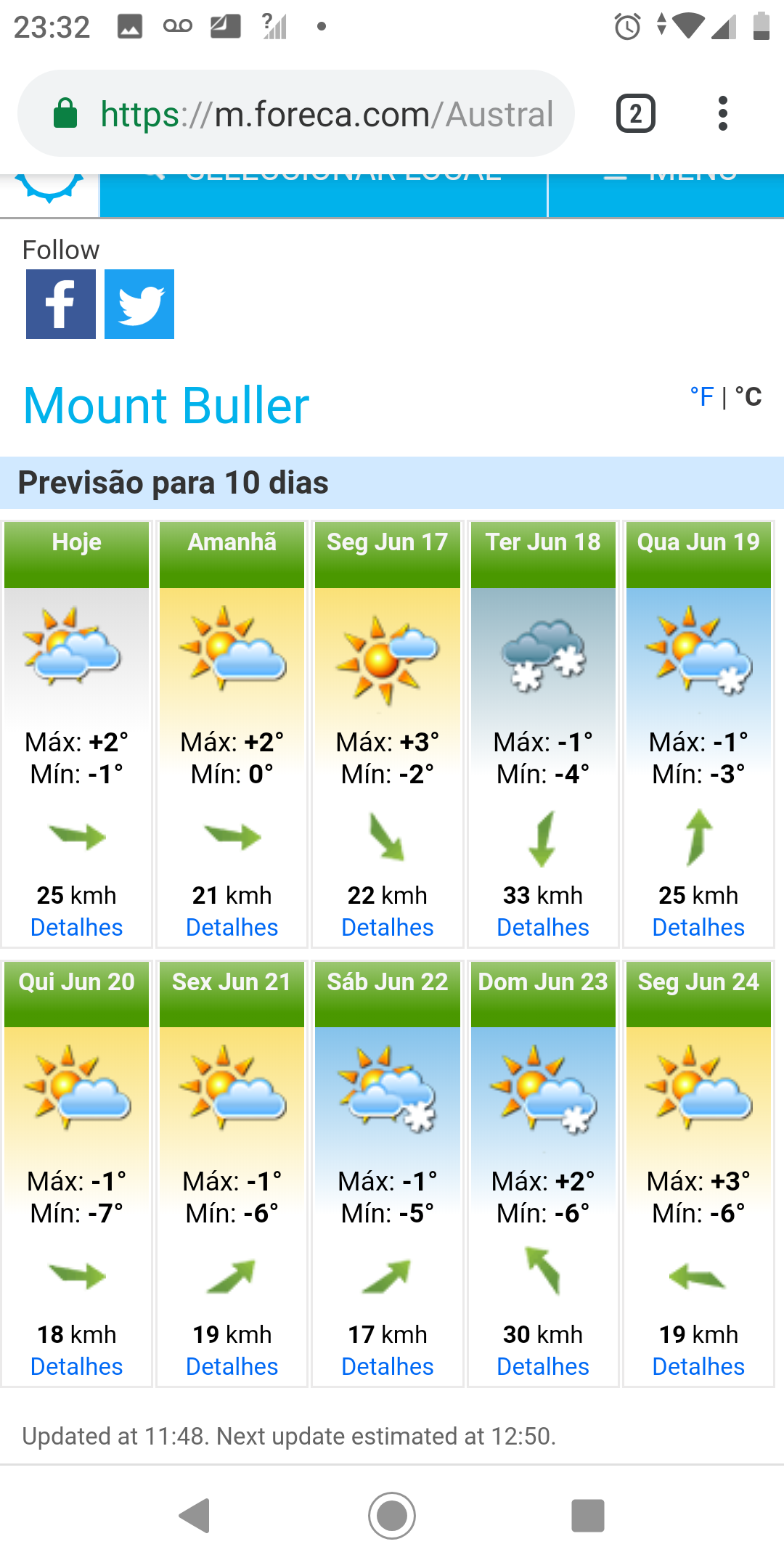The height and width of the screenshot is (1568, 784).
Task: Go back with the system back button
Action: [195, 1516]
